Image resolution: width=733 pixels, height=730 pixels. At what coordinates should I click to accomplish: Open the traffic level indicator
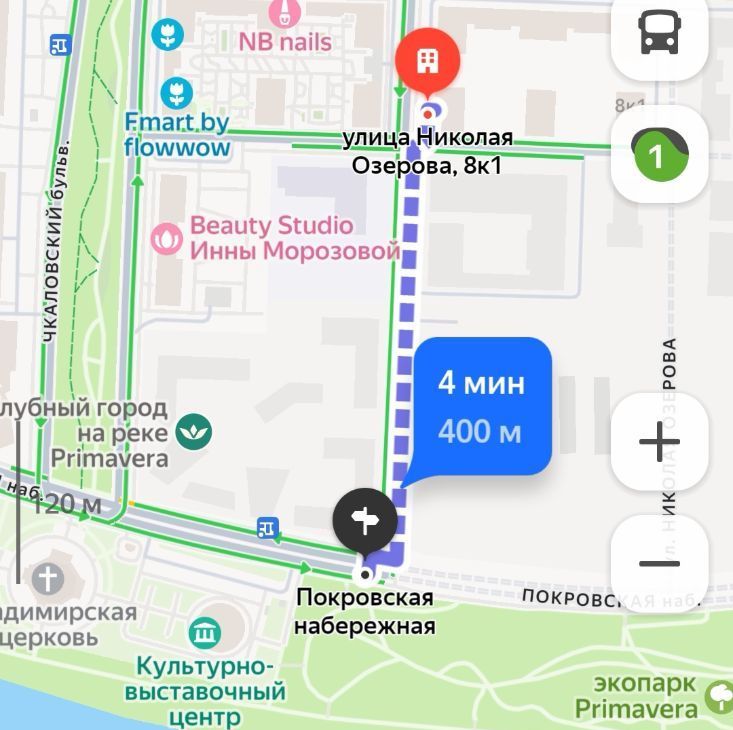[x=659, y=155]
